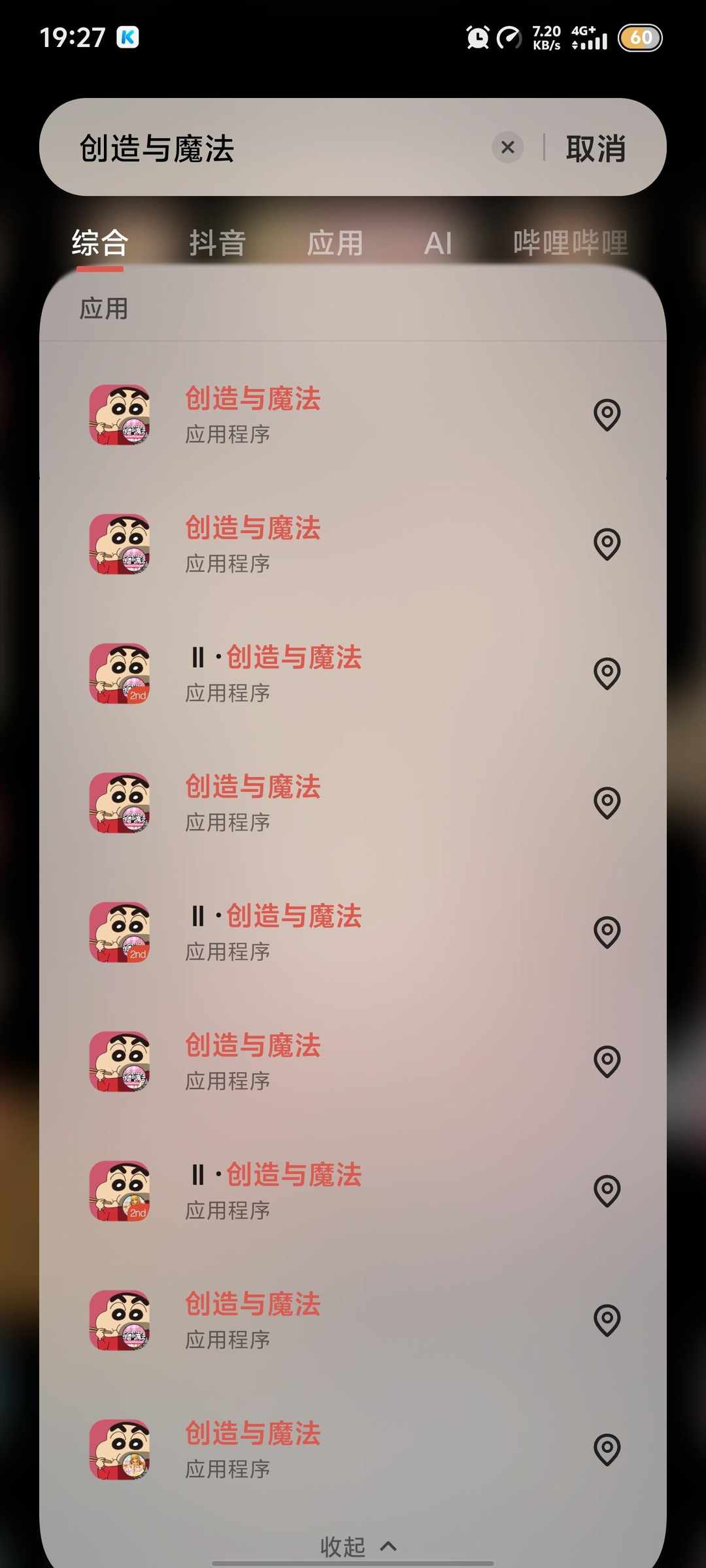Tap the alarm clock status bar icon
The height and width of the screenshot is (1568, 706).
(x=477, y=38)
